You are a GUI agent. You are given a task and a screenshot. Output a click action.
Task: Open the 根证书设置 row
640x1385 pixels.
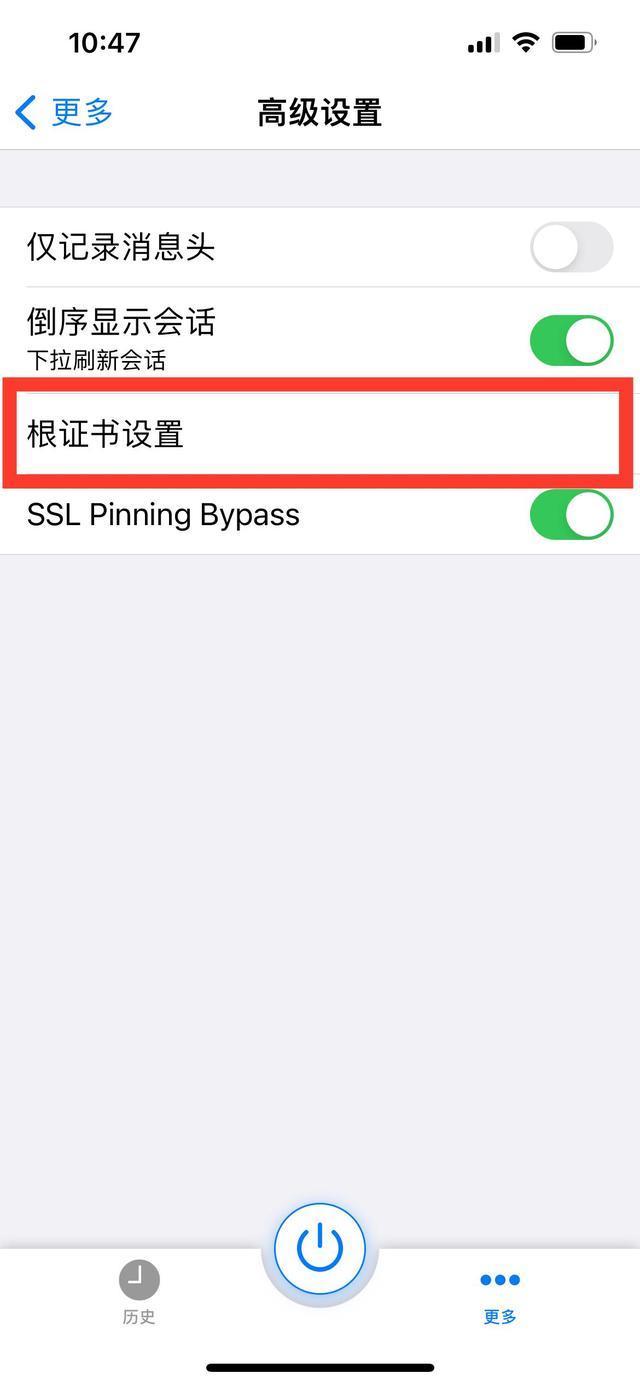point(318,434)
